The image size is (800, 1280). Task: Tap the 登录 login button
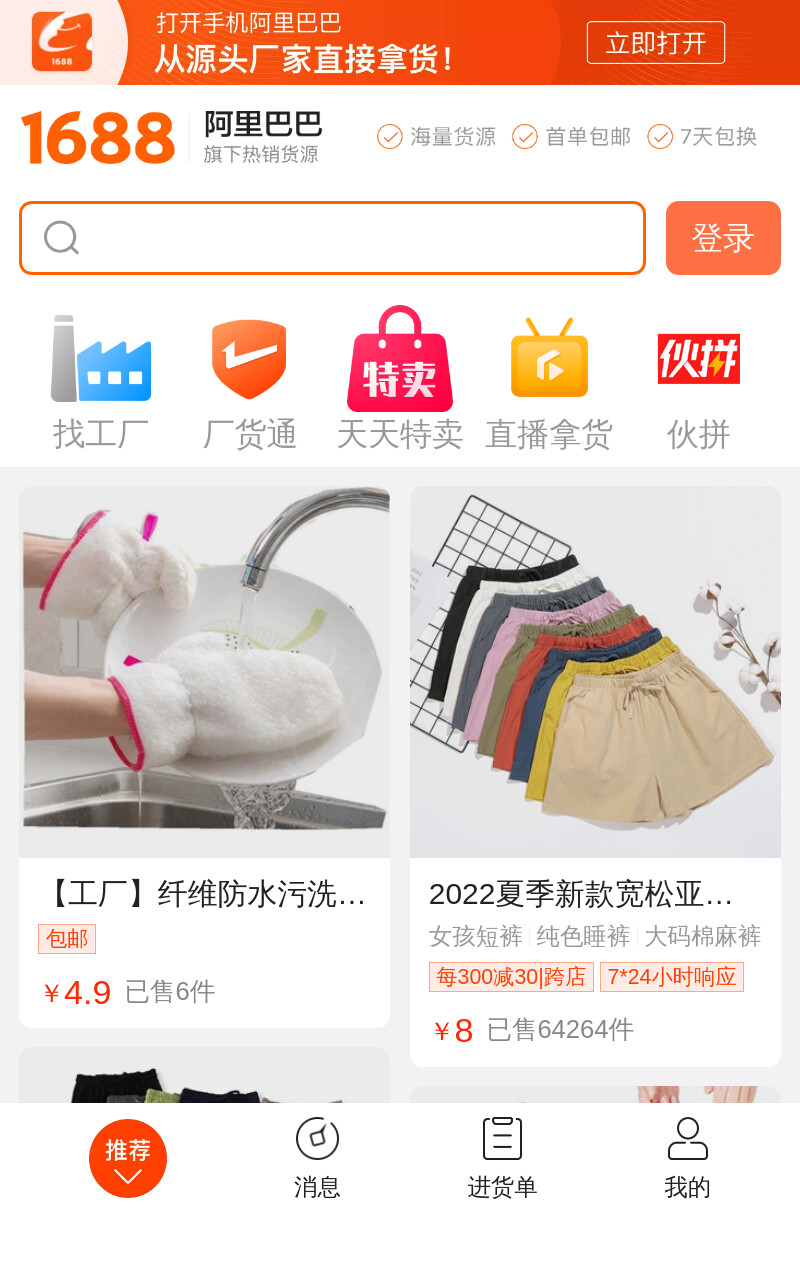click(723, 238)
